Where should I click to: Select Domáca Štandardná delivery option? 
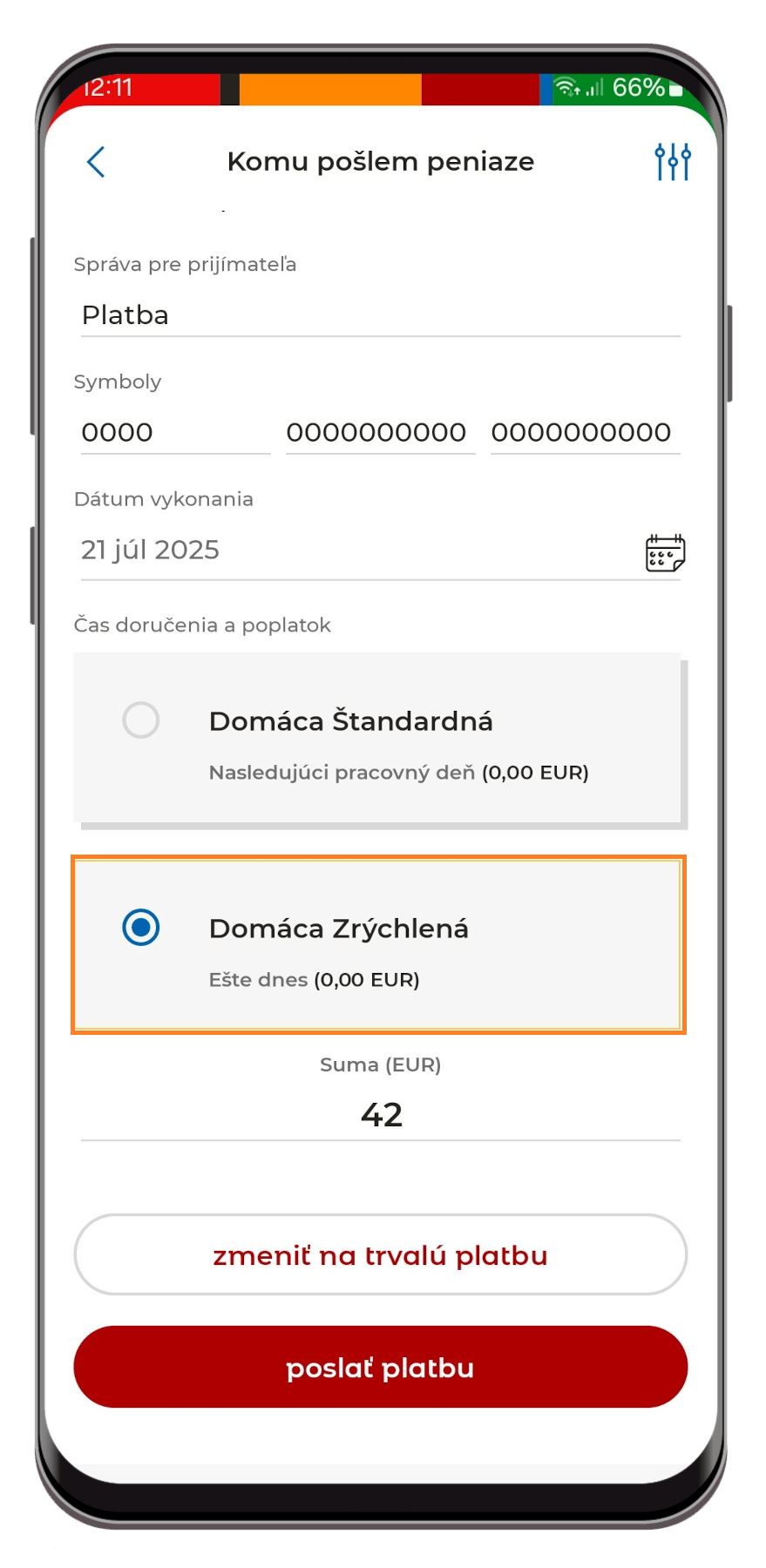pyautogui.click(x=141, y=720)
